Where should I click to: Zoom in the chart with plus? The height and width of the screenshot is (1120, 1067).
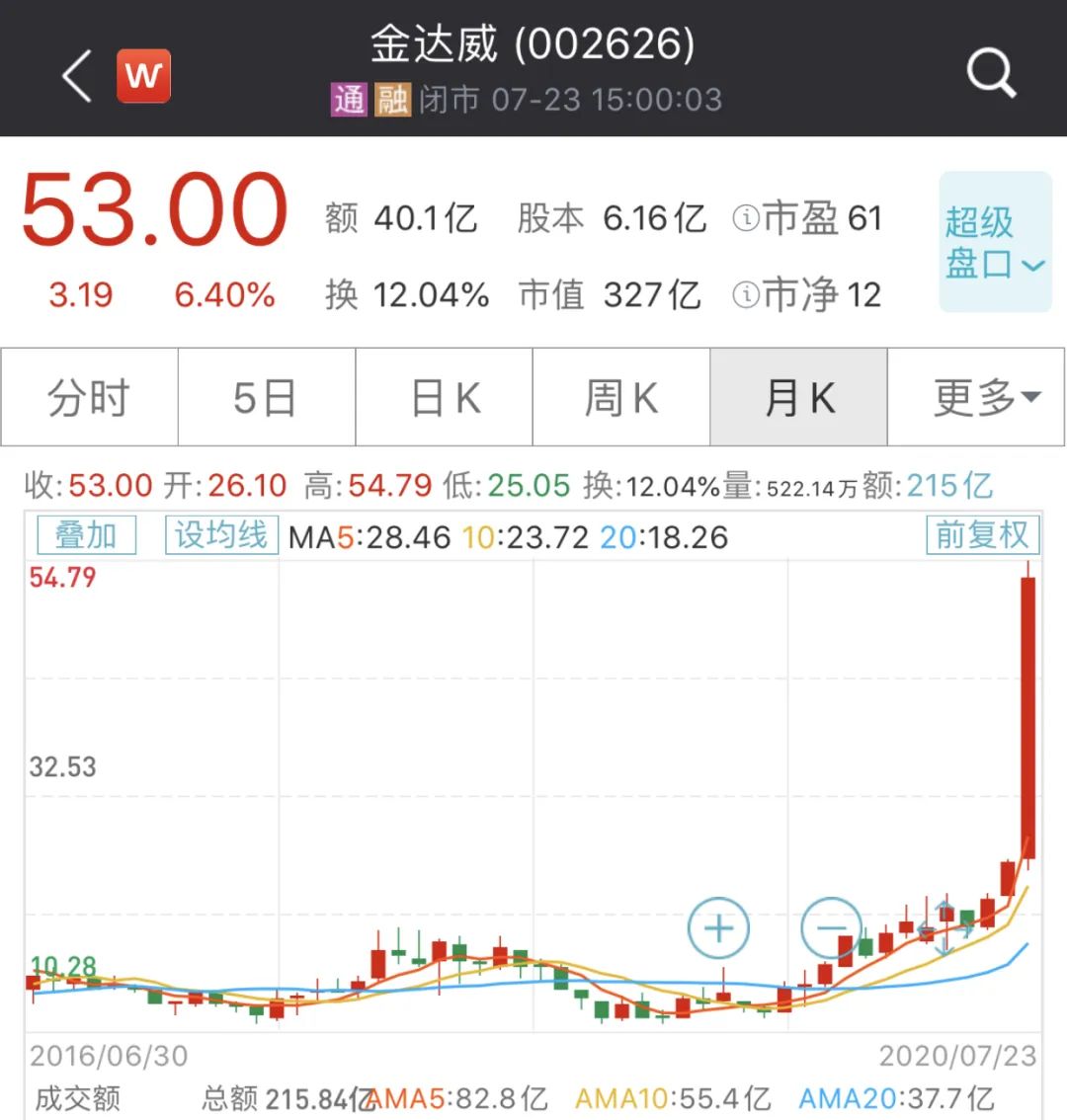pos(718,928)
